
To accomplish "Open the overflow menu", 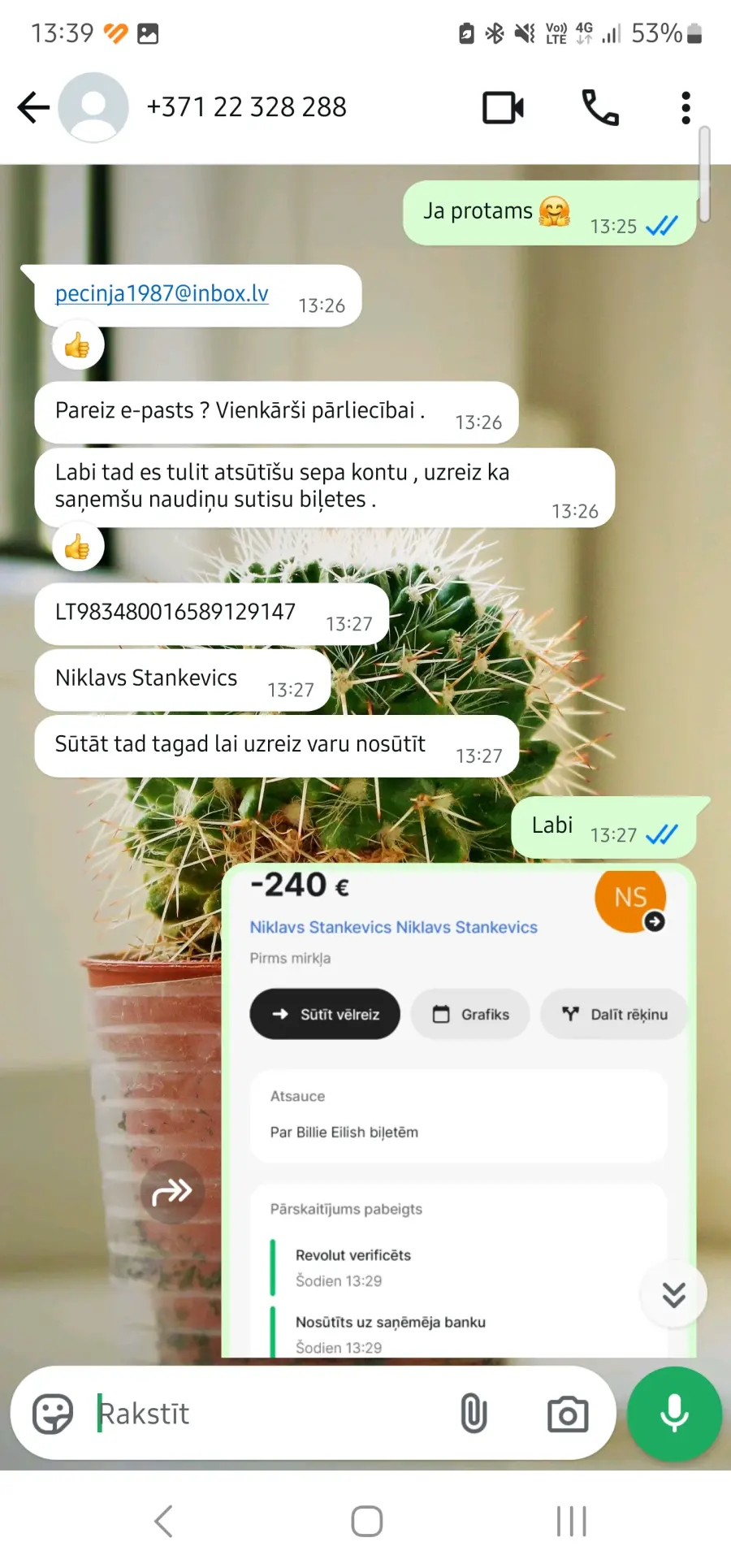I will [x=686, y=107].
